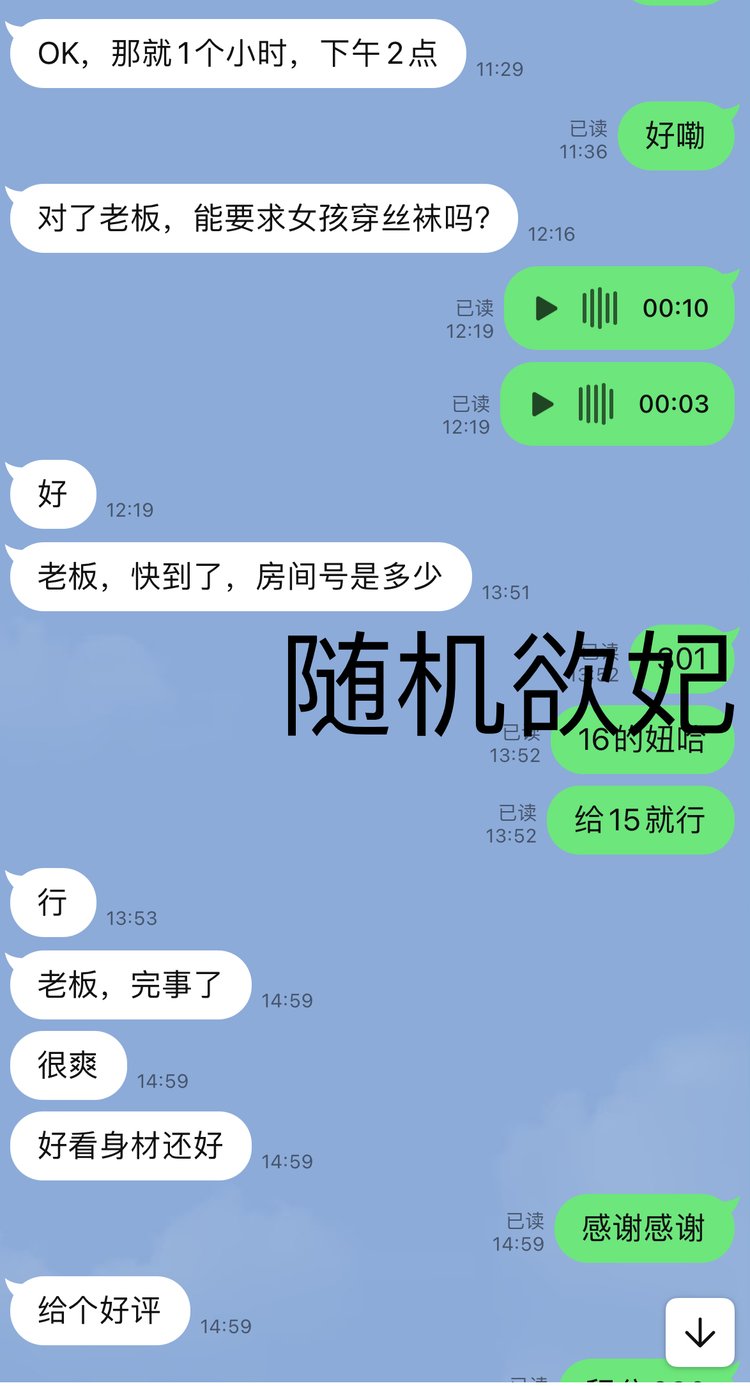The image size is (750, 1386).
Task: Jump to latest messages with down arrow
Action: (x=699, y=1332)
